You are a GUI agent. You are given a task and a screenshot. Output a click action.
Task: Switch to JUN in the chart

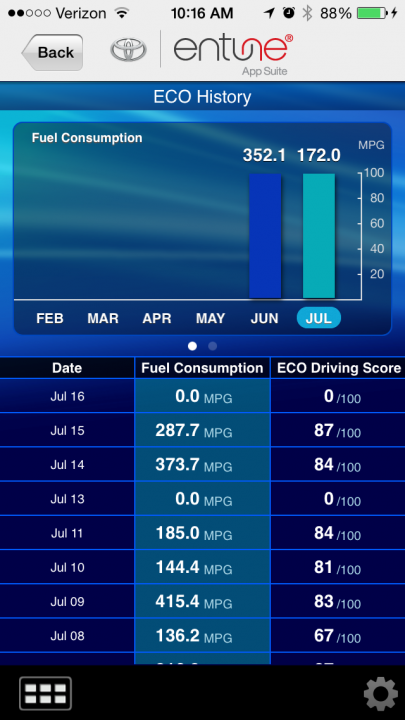(x=264, y=318)
